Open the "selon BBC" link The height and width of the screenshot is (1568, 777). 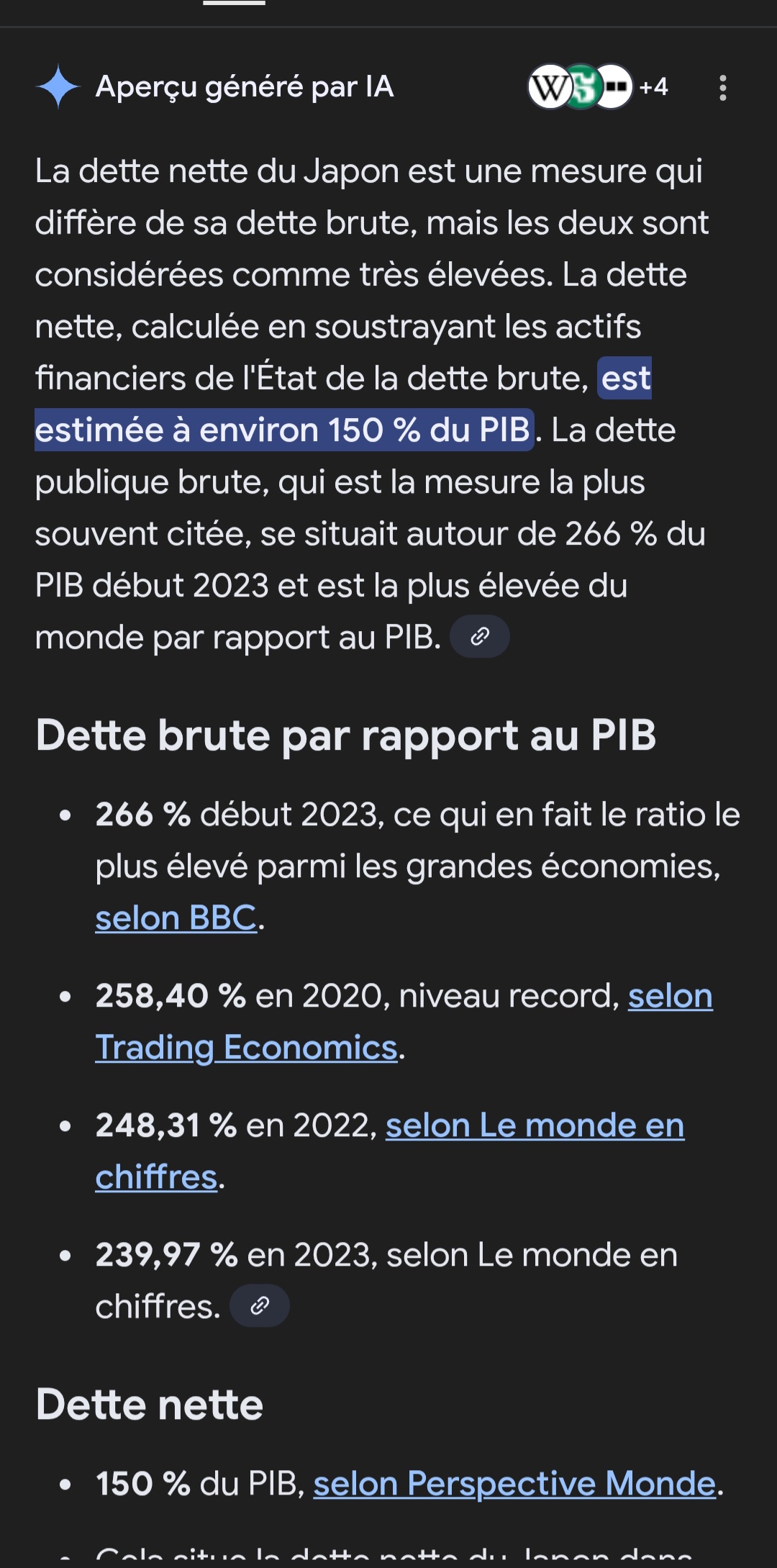click(176, 918)
